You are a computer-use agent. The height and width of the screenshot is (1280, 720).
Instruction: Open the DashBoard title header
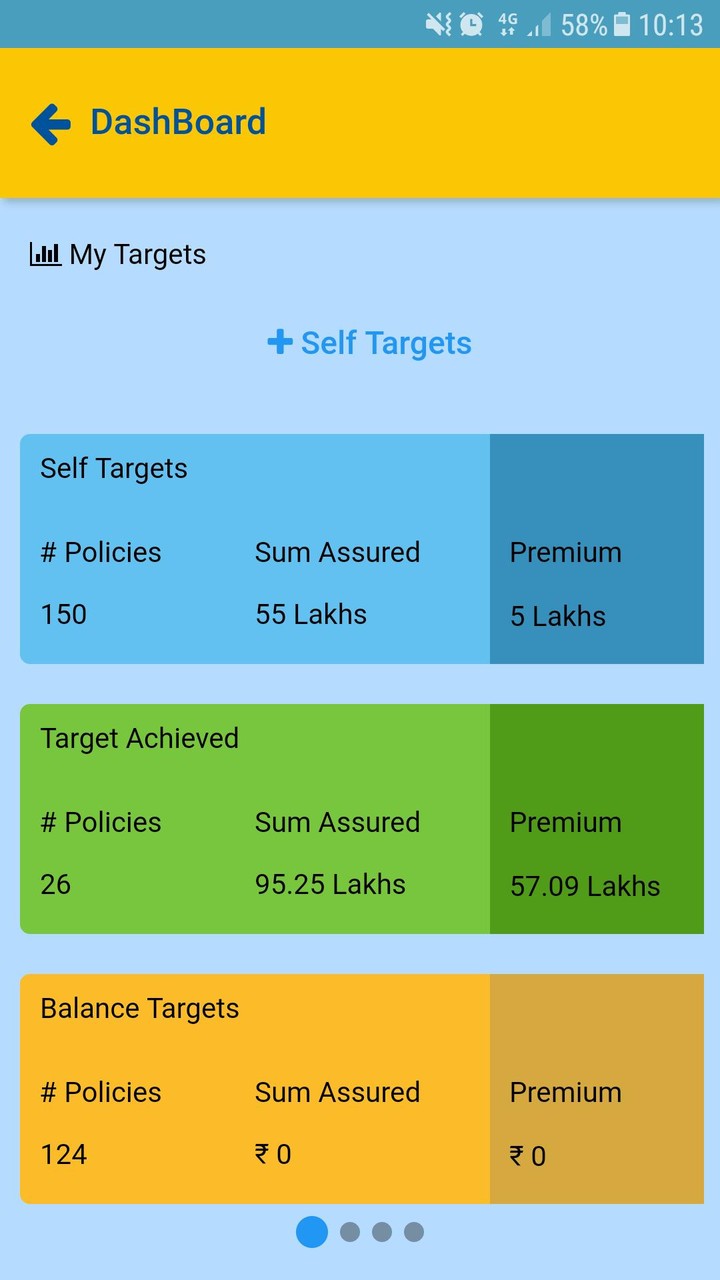(x=177, y=122)
